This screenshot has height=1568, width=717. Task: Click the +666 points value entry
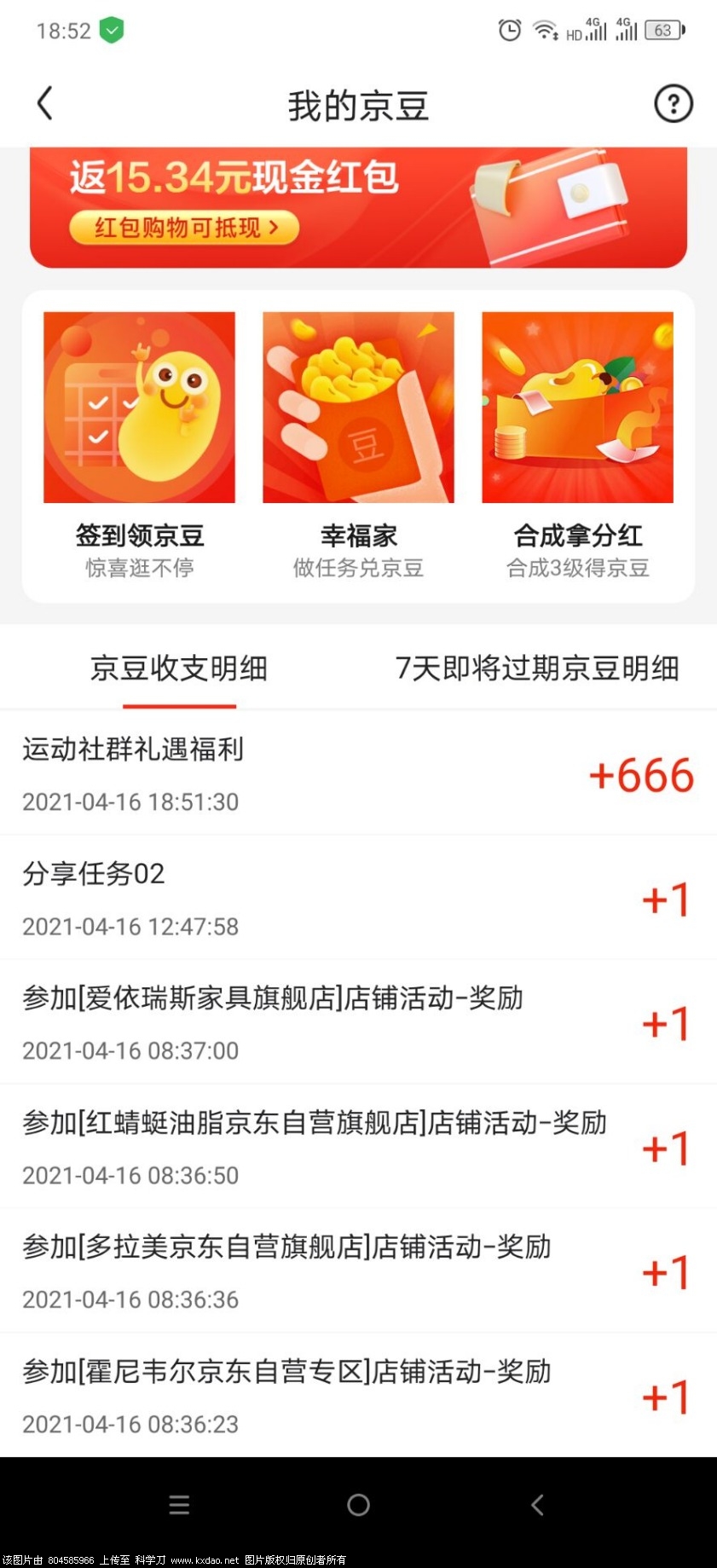(x=641, y=776)
